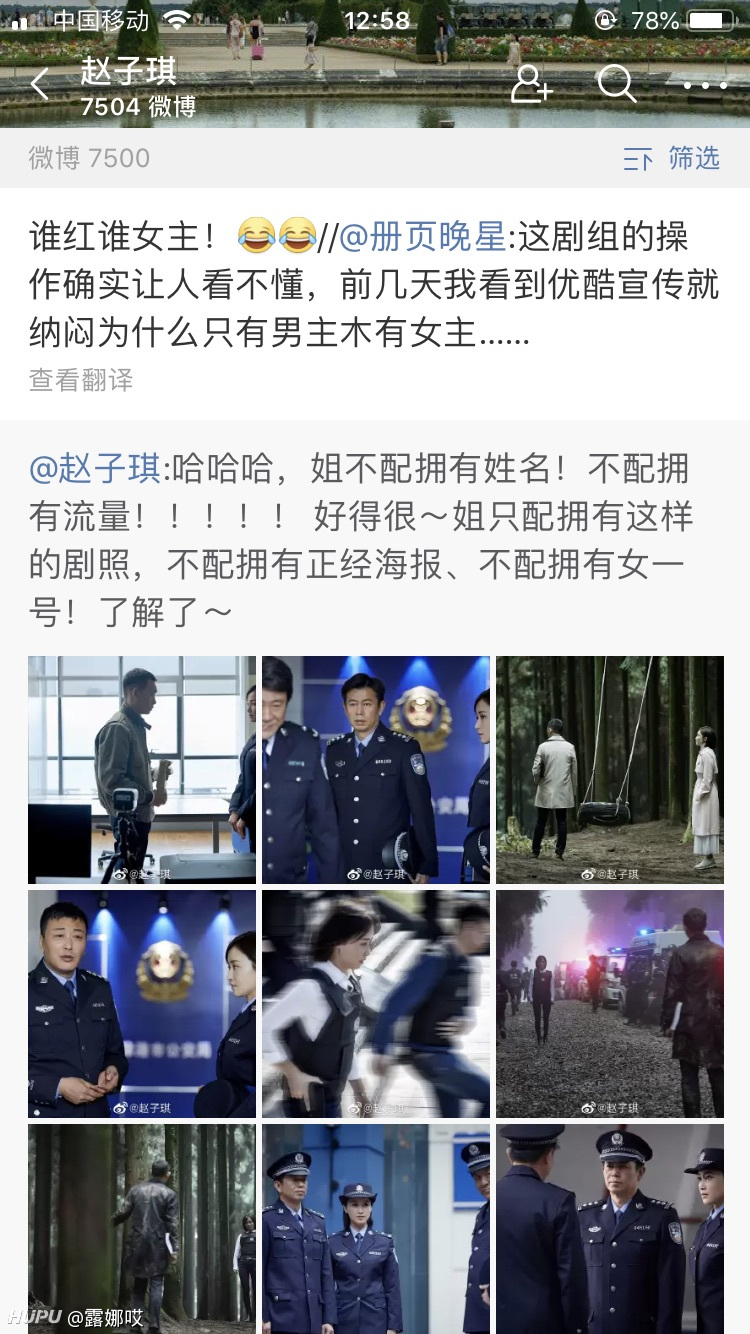Open the @册页晚星 mention link

(x=423, y=238)
